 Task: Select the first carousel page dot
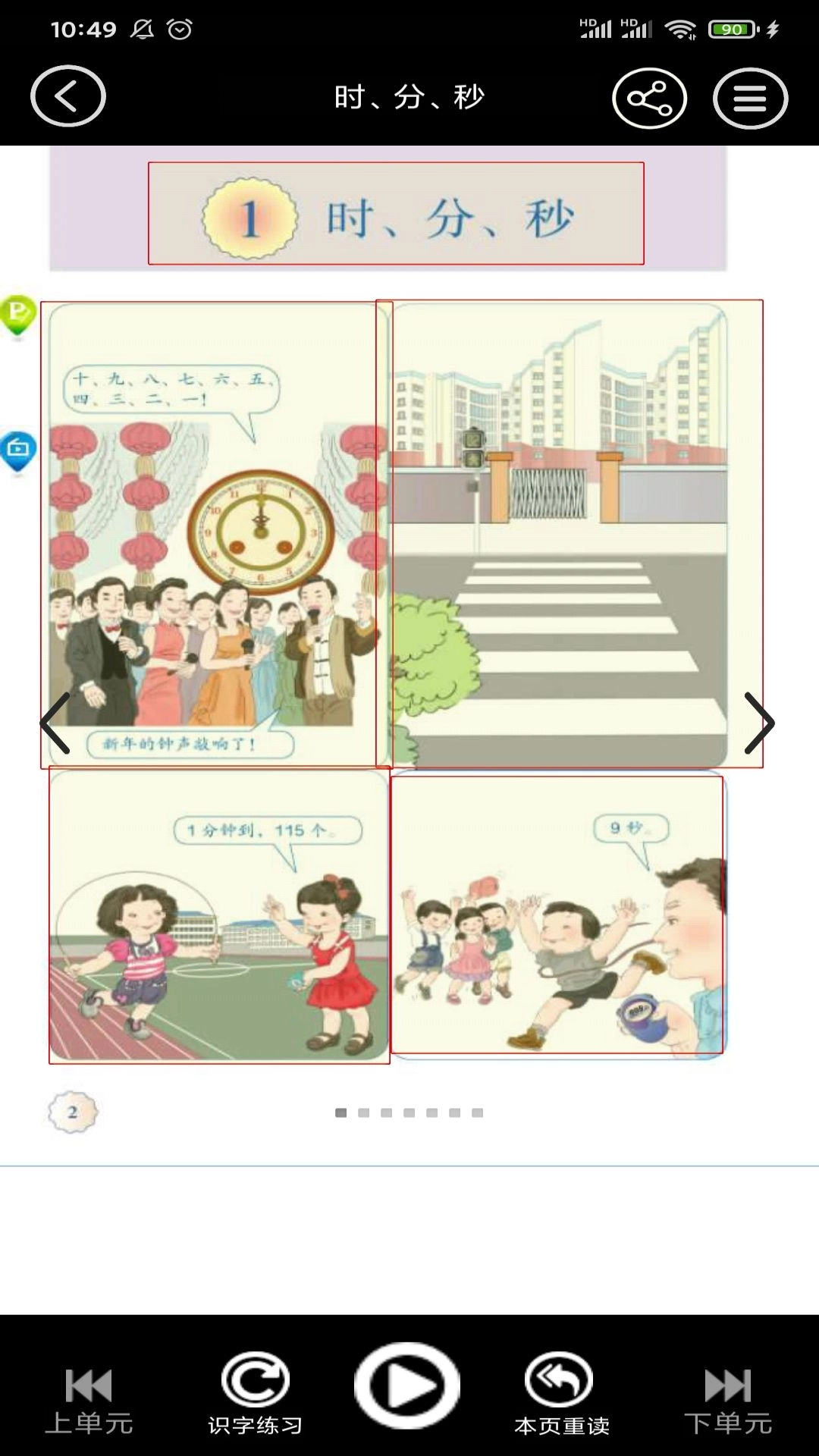341,1112
